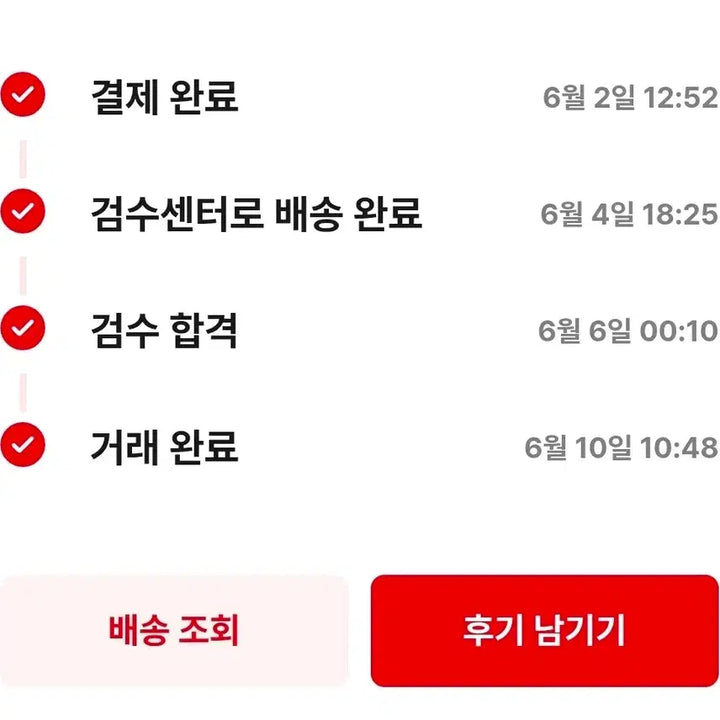Viewport: 720px width, 720px height.
Task: Tap the 배송 조회 button
Action: pos(173,631)
